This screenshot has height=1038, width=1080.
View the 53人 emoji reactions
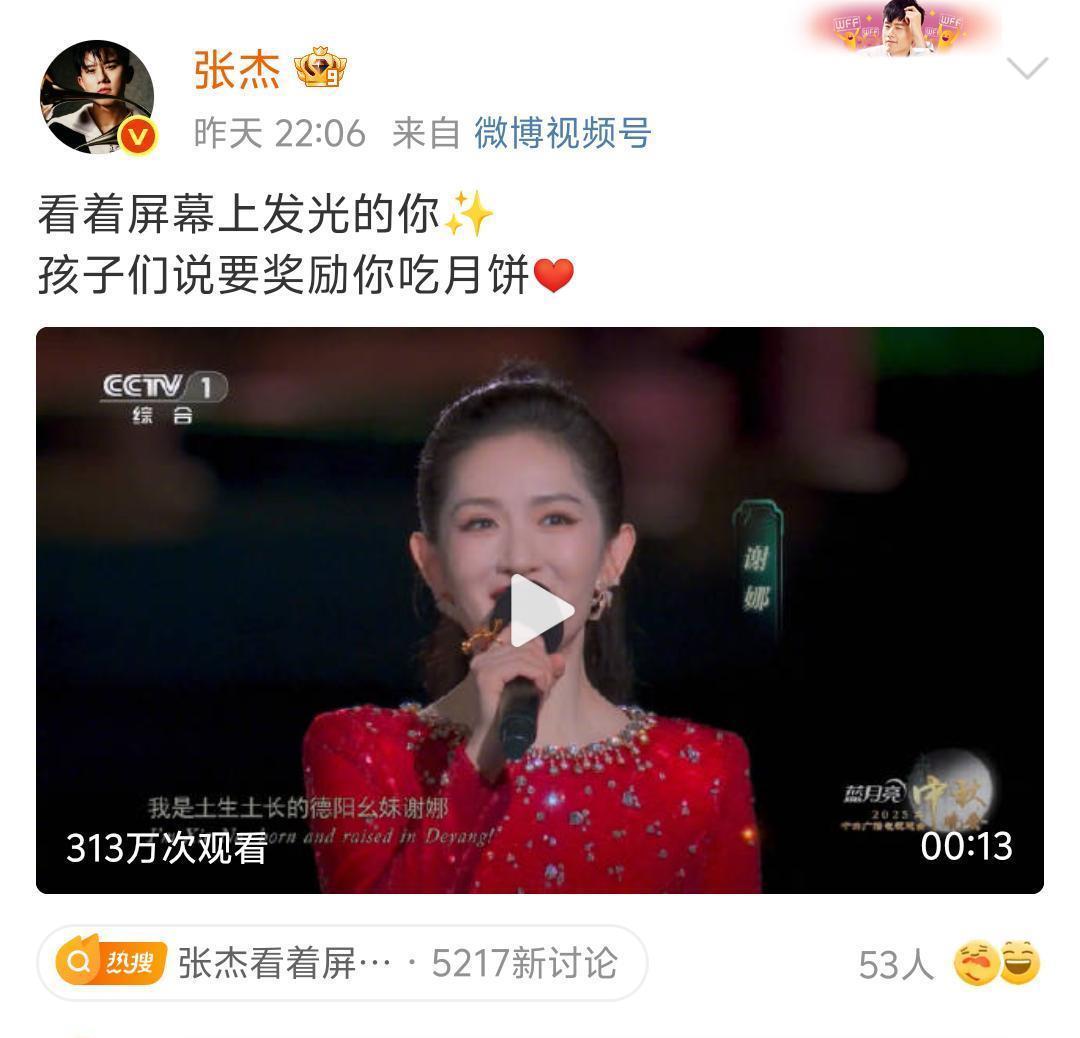[x=948, y=964]
